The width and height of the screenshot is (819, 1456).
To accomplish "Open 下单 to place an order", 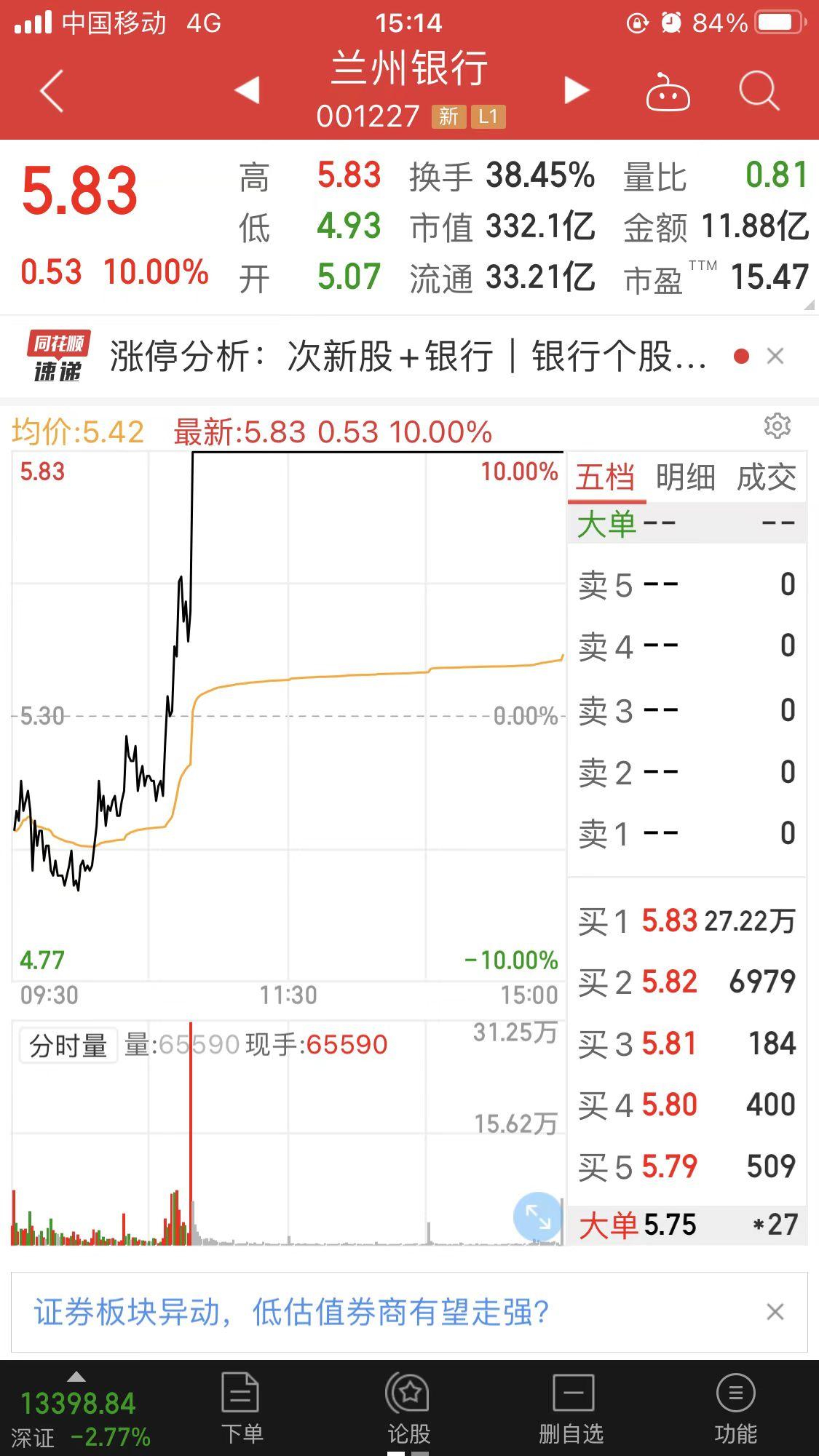I will tap(241, 1409).
